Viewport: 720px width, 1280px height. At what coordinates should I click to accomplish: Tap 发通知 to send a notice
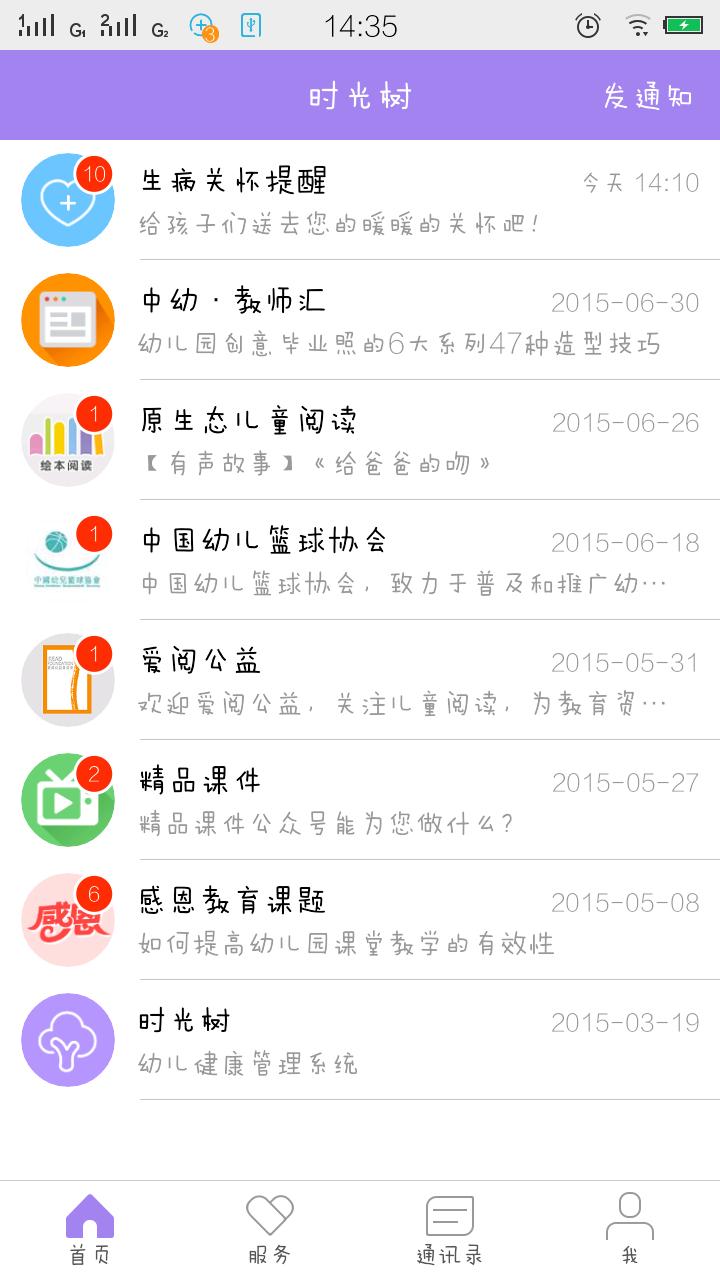click(648, 96)
